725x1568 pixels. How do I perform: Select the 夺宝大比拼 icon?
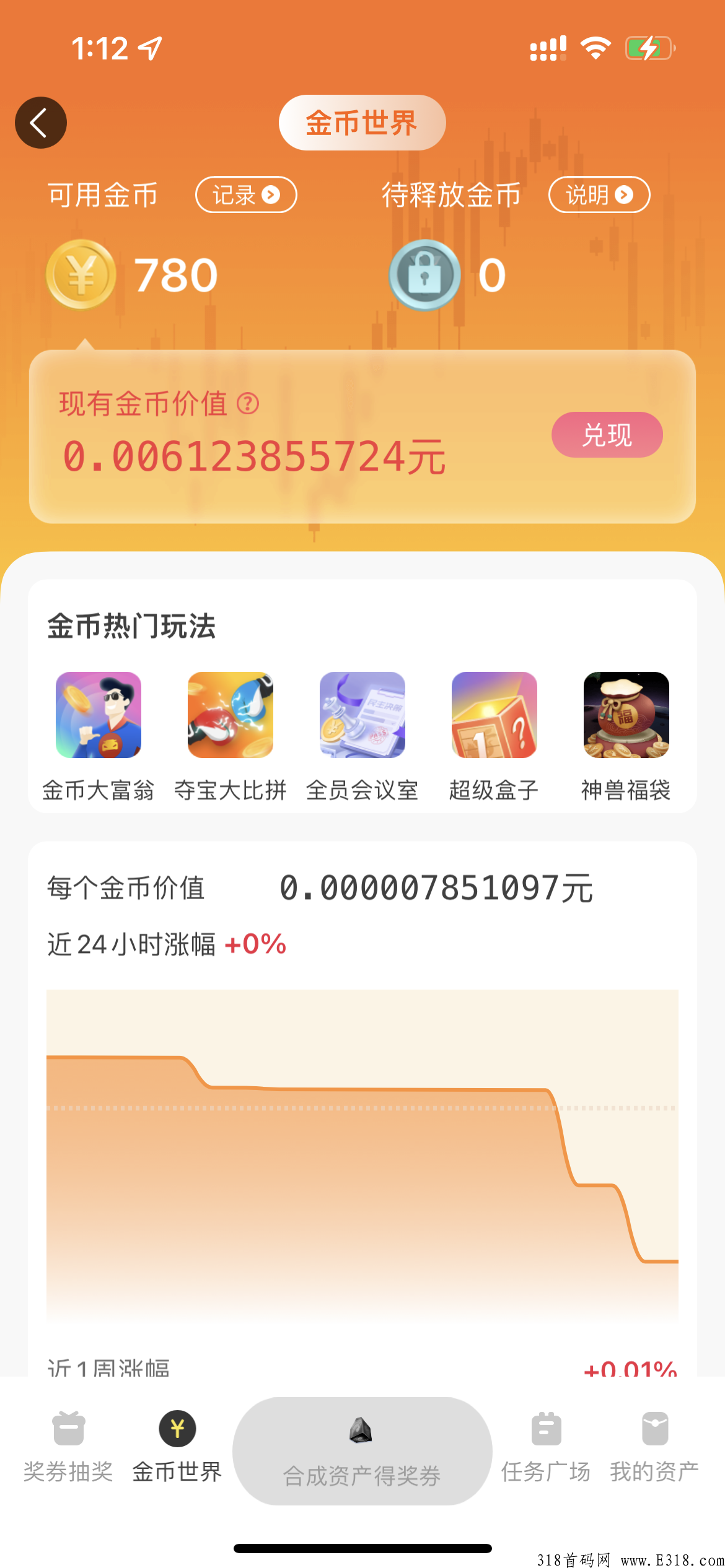[230, 715]
